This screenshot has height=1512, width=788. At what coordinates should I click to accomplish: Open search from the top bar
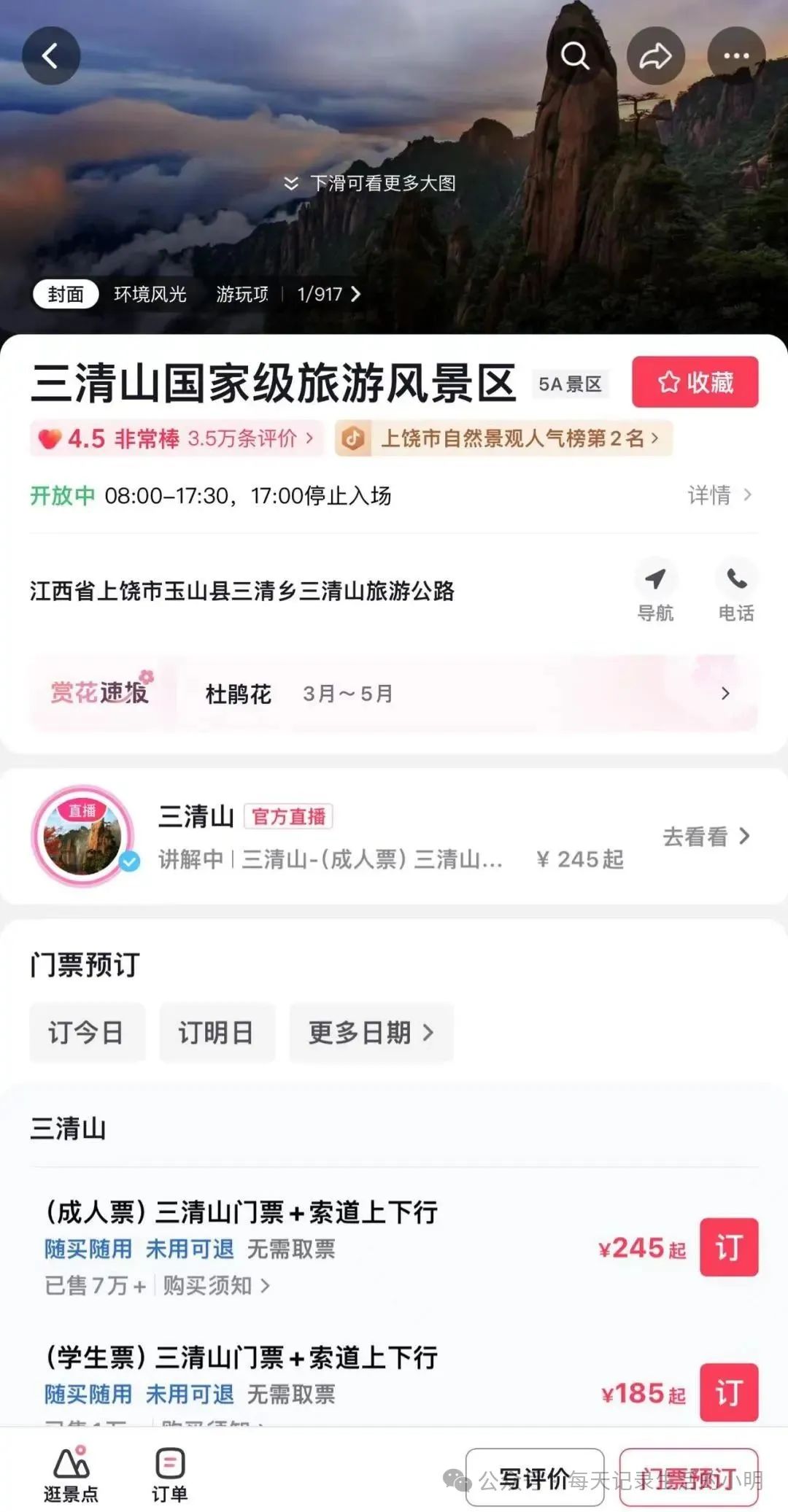pyautogui.click(x=576, y=55)
